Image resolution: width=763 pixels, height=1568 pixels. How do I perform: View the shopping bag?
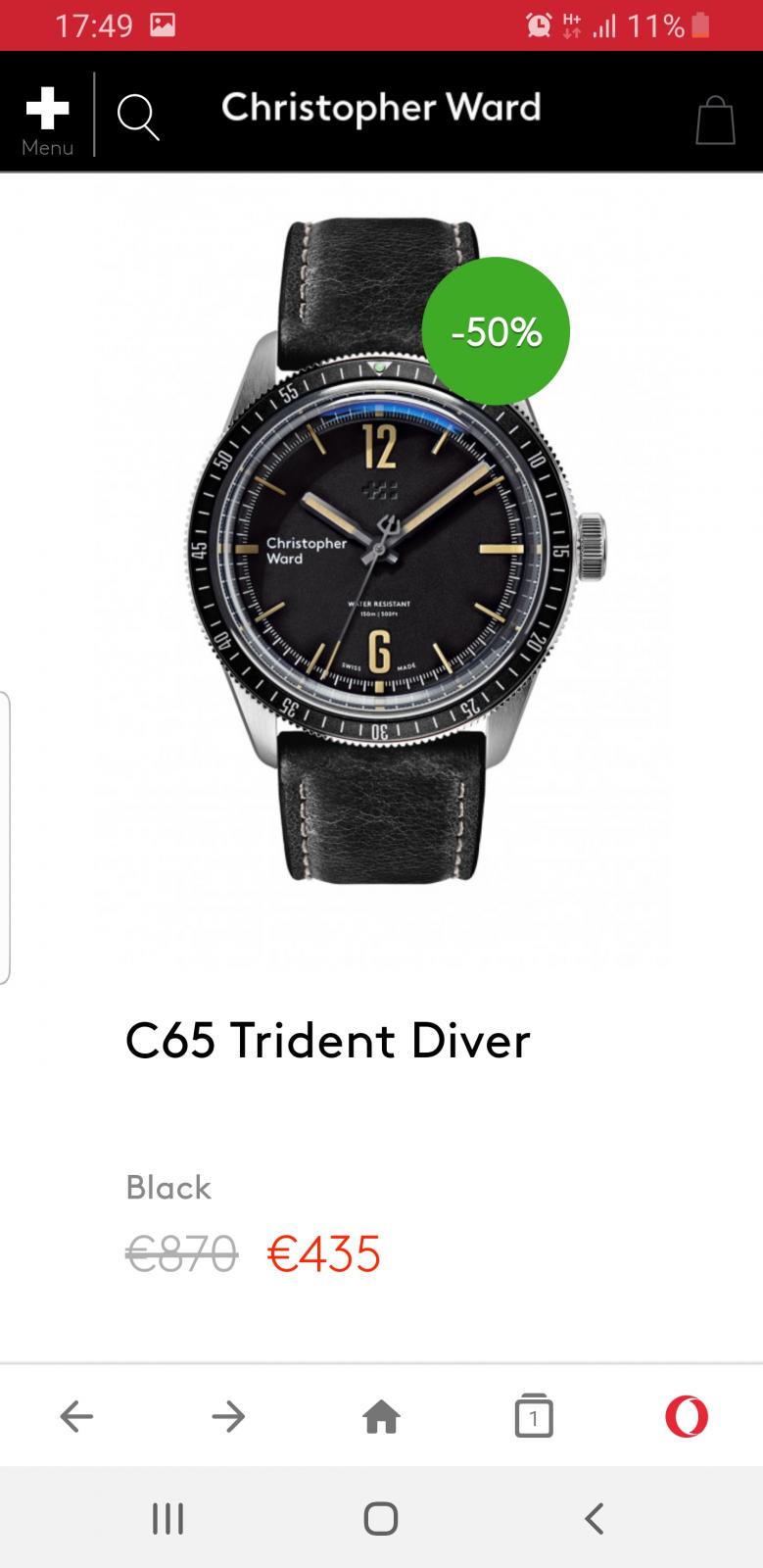coord(715,120)
